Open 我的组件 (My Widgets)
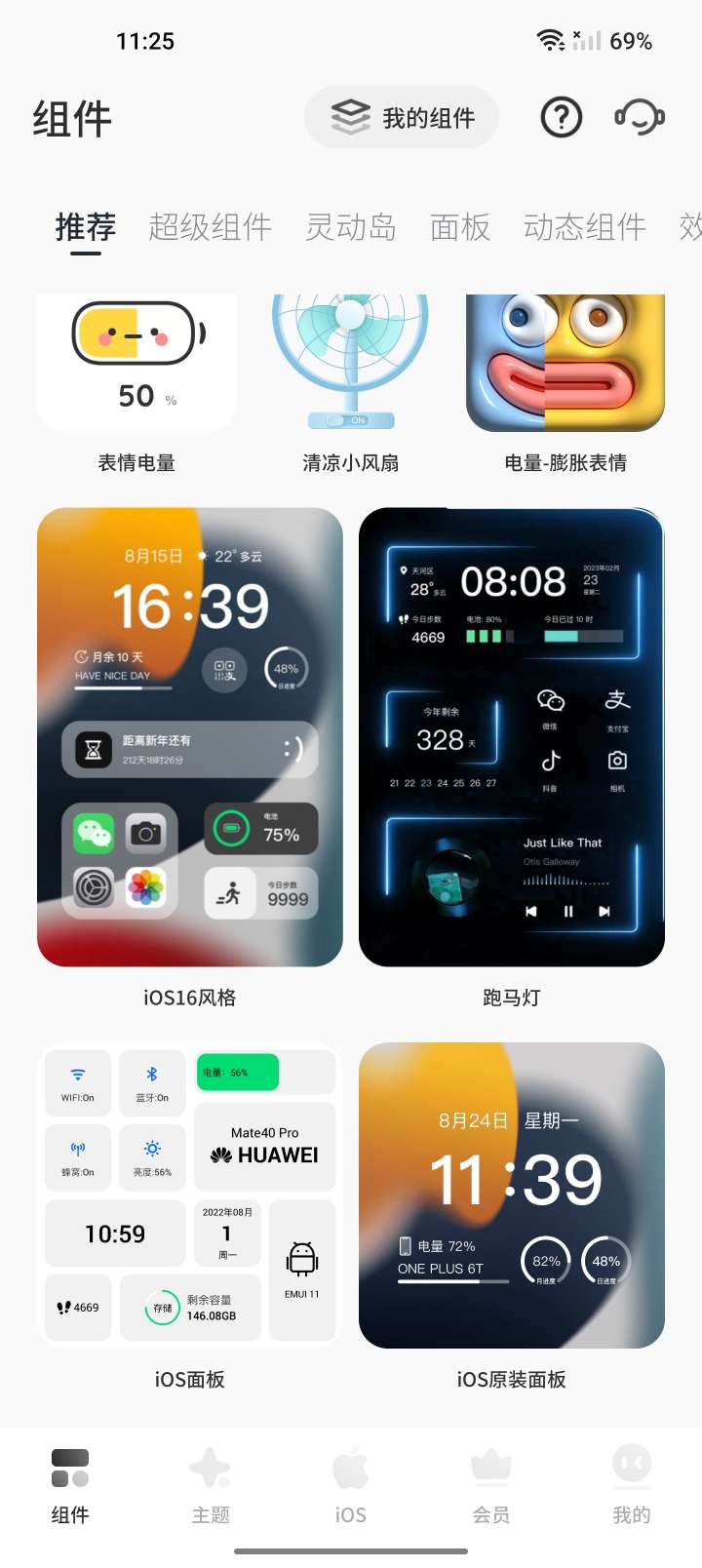 click(x=402, y=118)
